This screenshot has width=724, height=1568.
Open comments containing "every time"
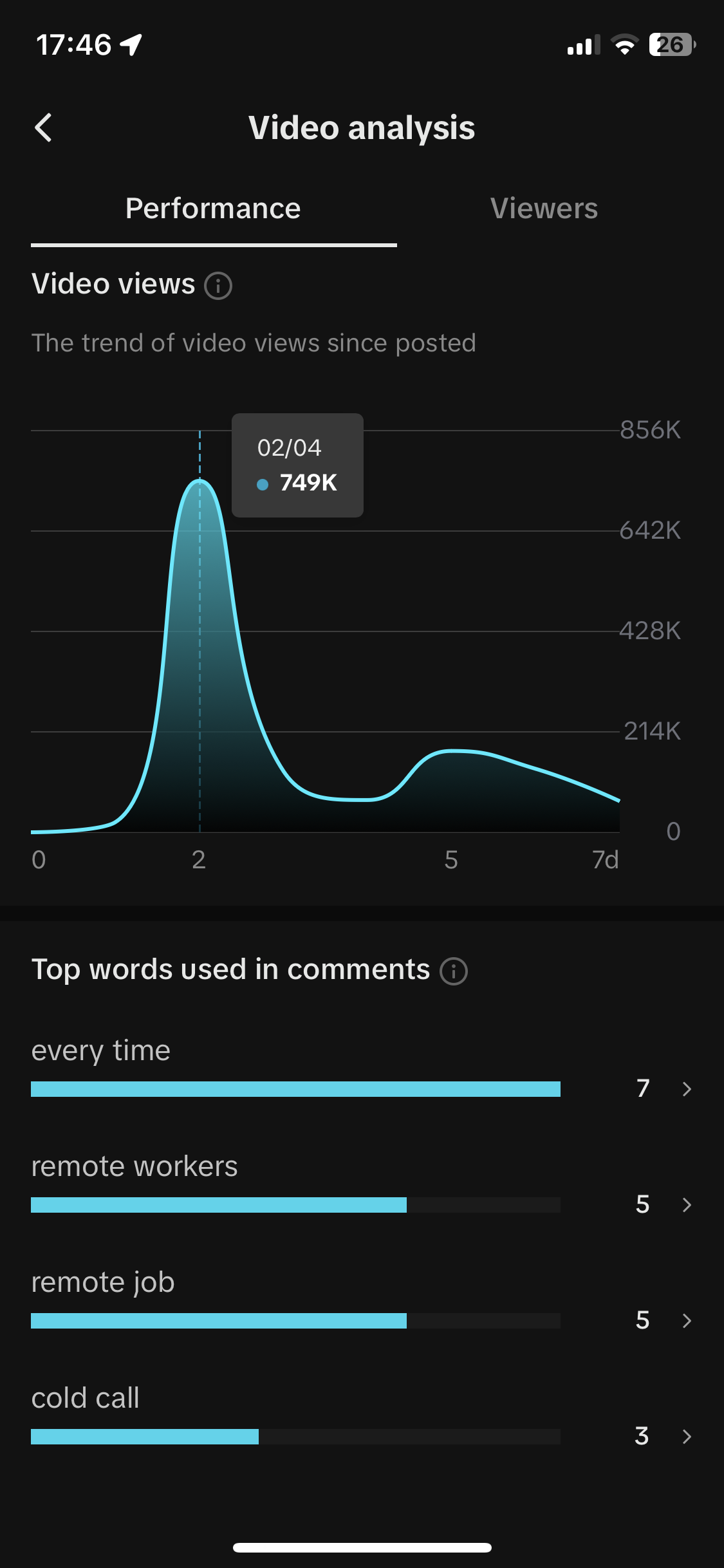point(686,1088)
